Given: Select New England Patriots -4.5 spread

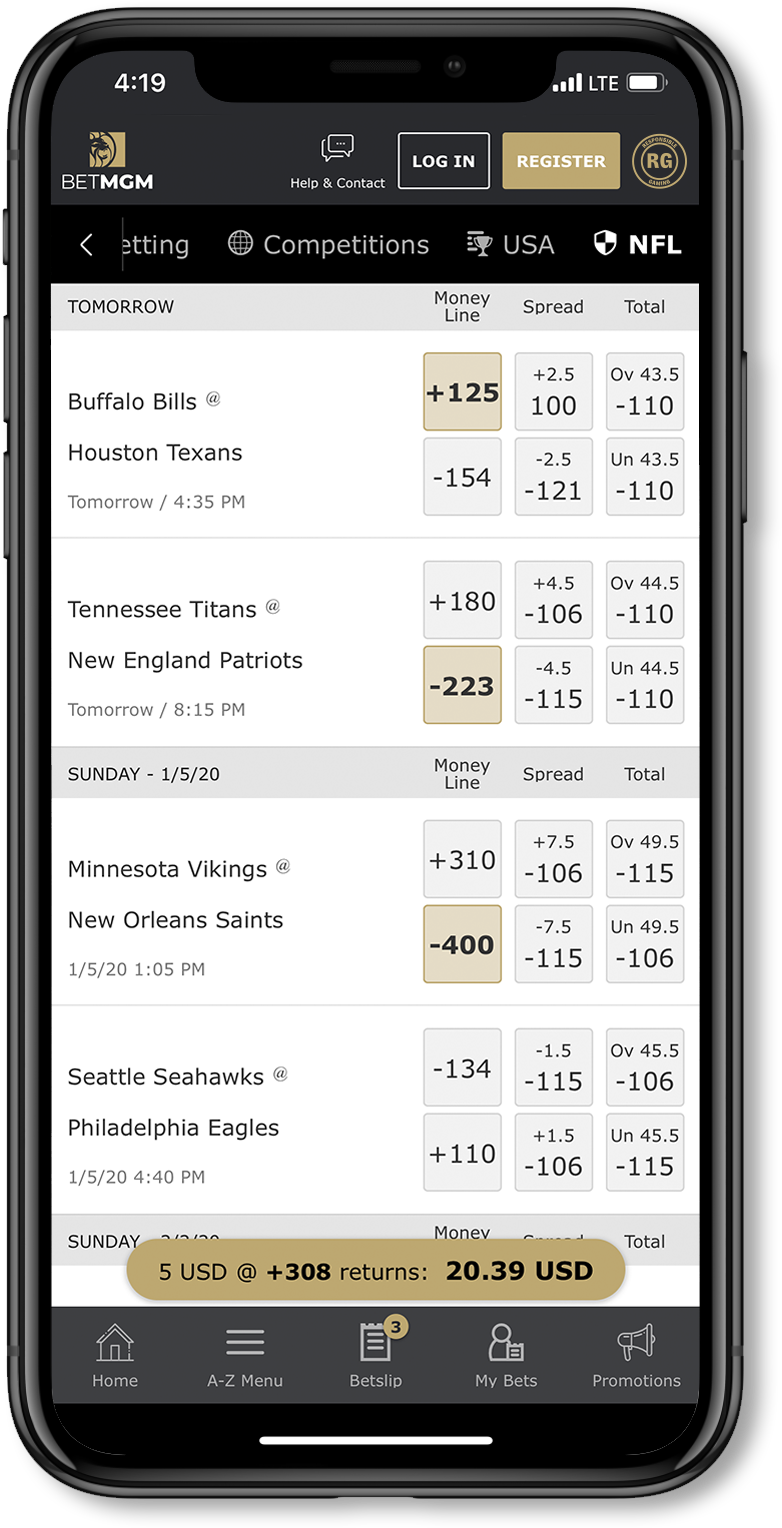Looking at the screenshot, I should point(553,685).
